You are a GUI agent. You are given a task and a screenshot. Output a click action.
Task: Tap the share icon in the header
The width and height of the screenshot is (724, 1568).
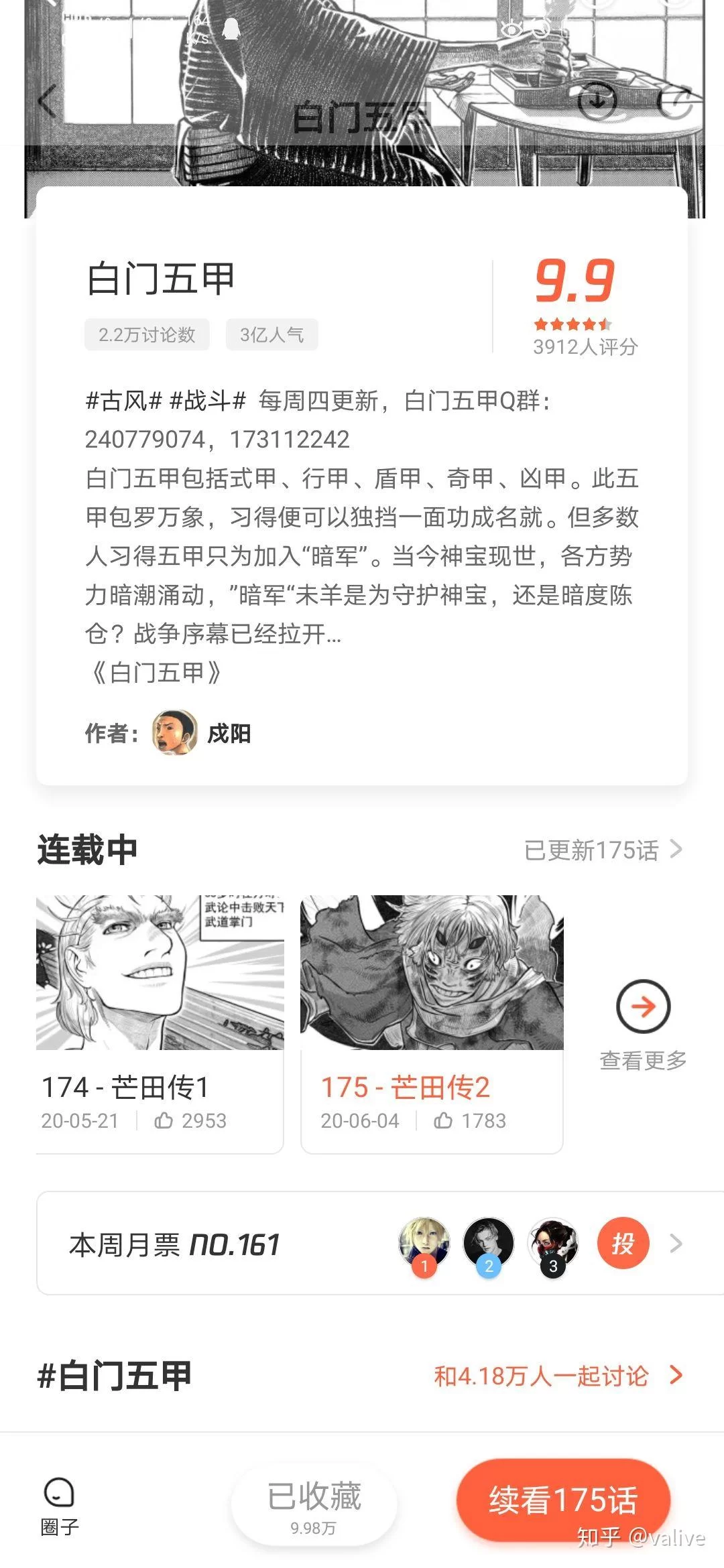(677, 102)
